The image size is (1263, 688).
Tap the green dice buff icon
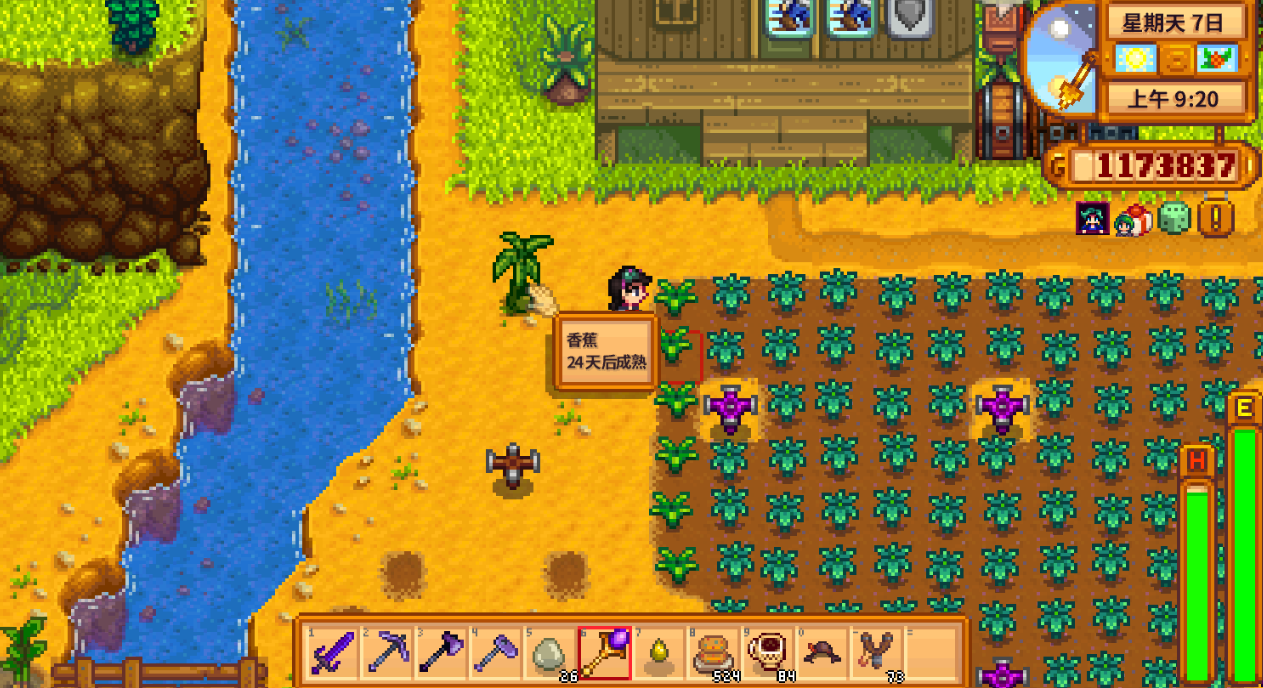[1176, 218]
